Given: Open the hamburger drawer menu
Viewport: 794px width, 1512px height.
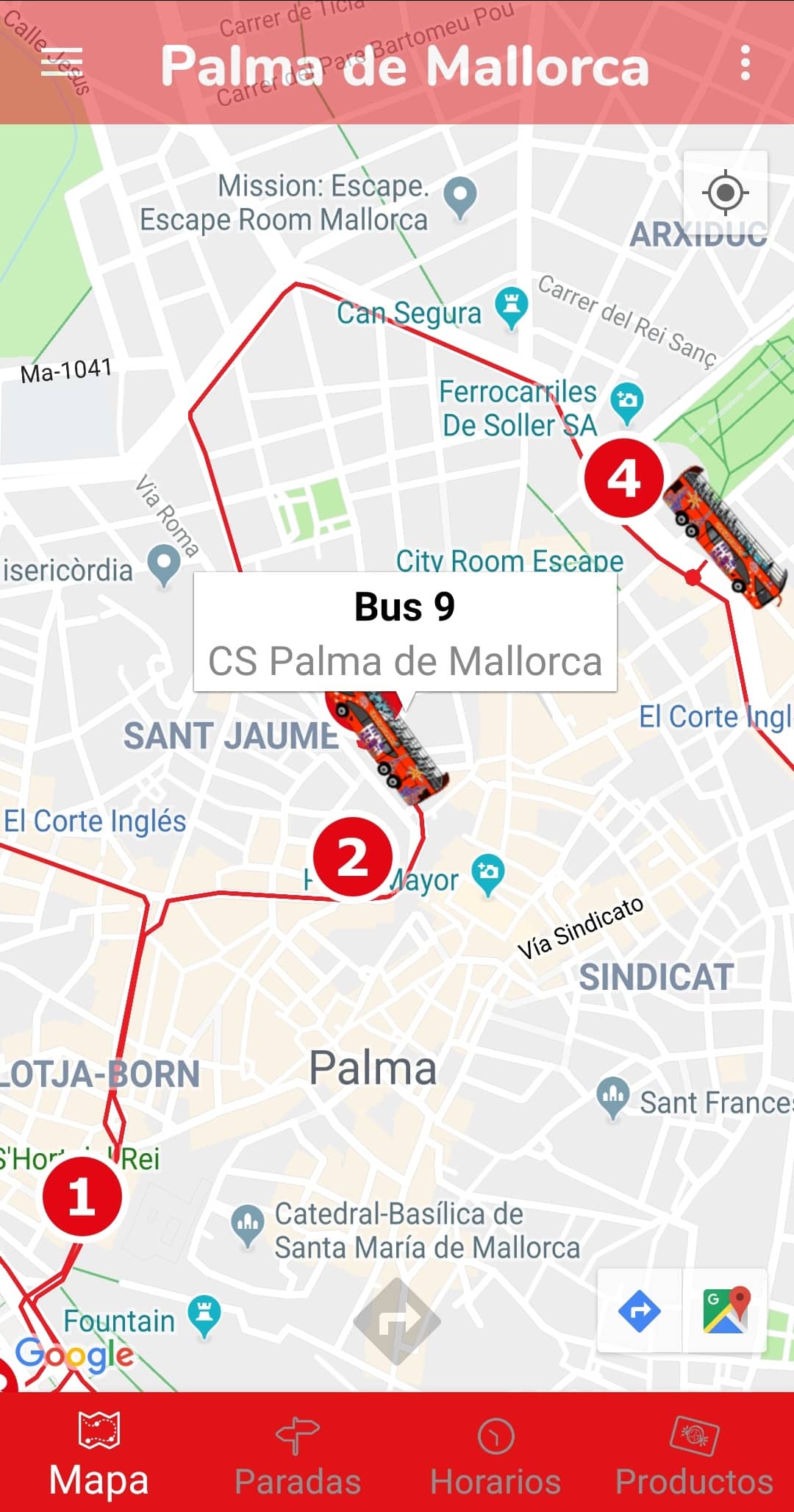Looking at the screenshot, I should coord(62,63).
